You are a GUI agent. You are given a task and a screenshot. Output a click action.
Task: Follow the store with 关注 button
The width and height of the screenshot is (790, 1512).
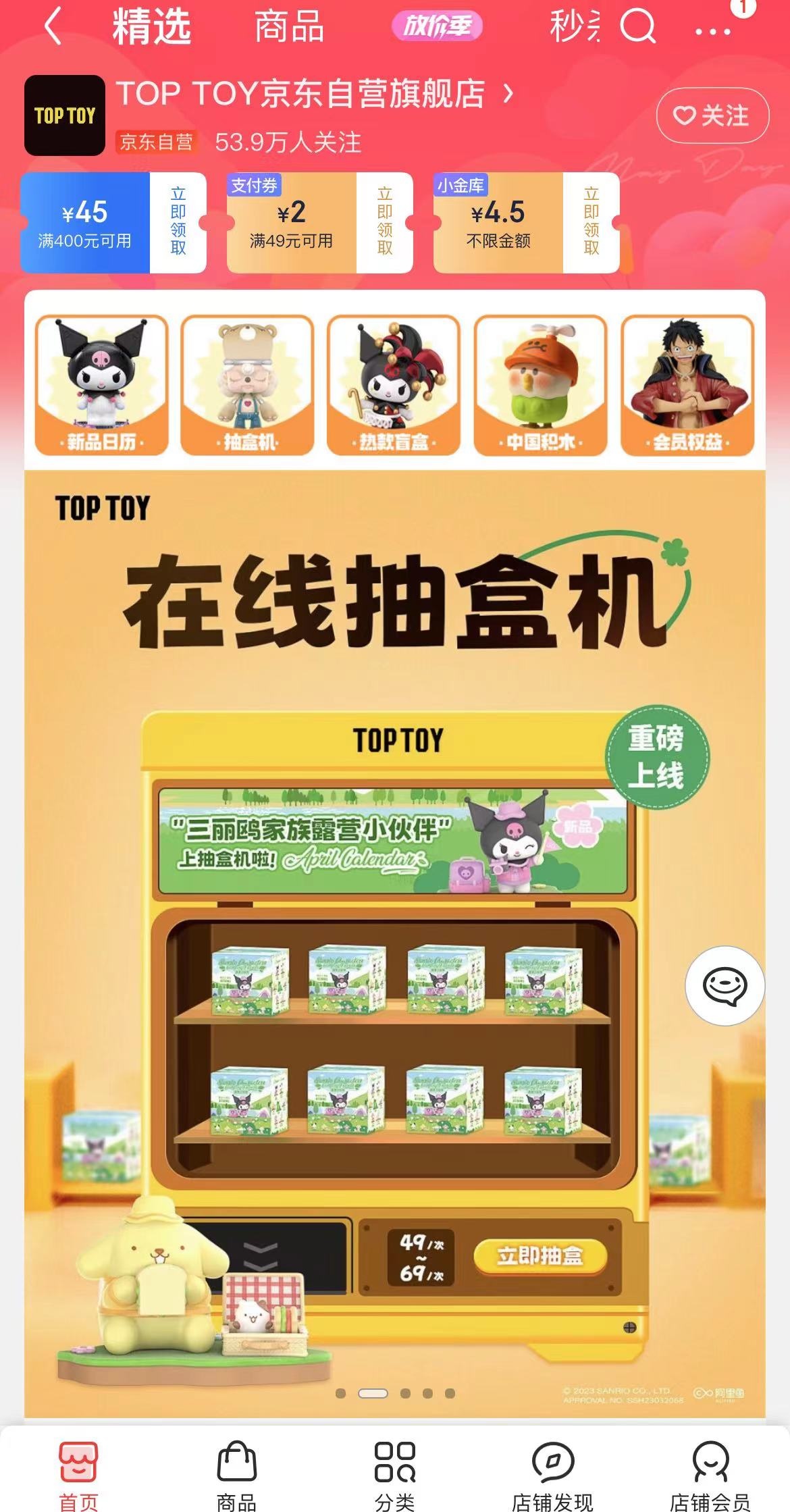coord(712,116)
